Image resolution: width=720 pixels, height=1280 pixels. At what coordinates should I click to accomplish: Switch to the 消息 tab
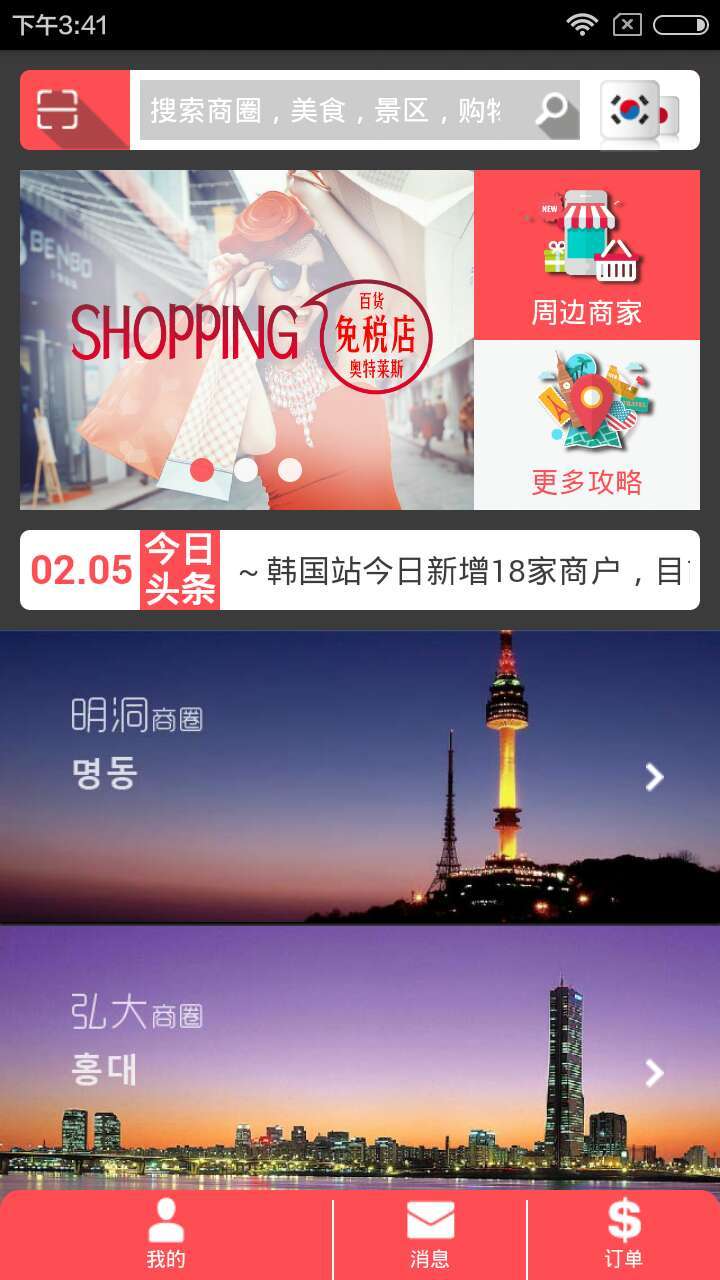[x=430, y=1235]
